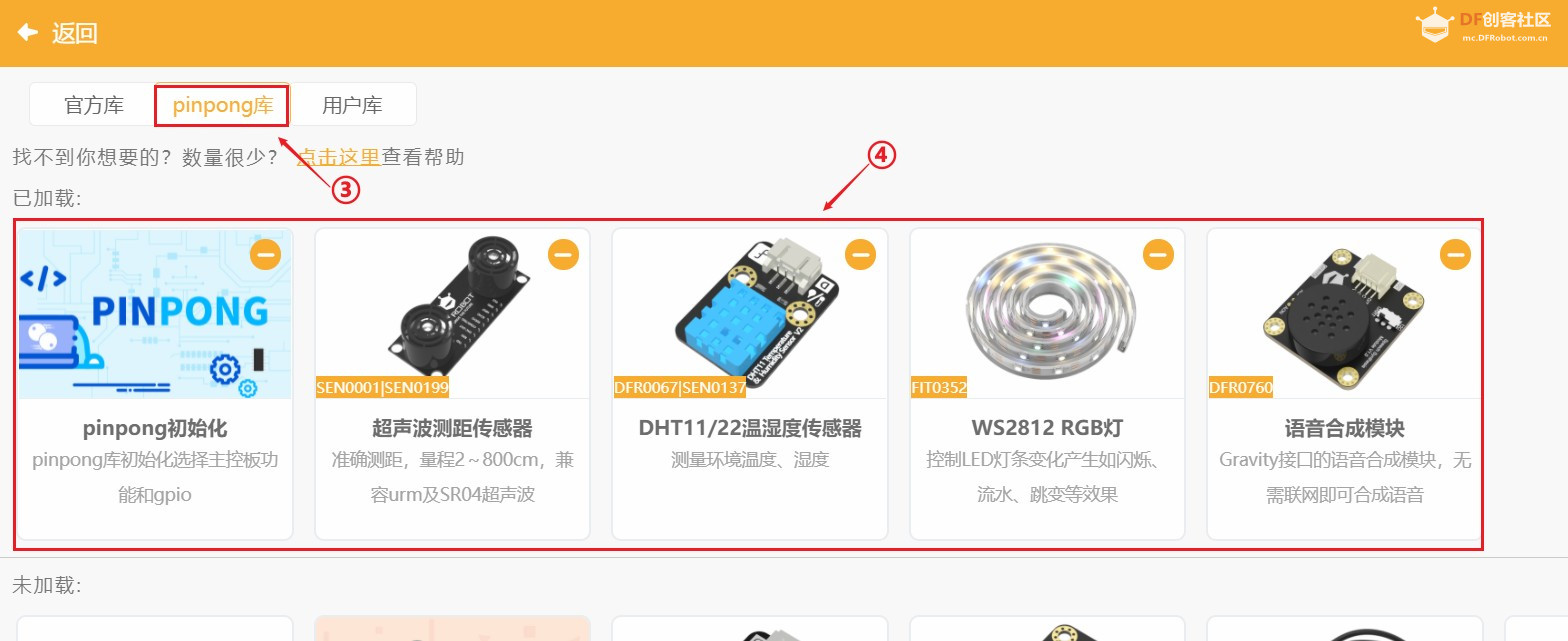Unload 超声波测距传感器 using its minus icon

click(x=563, y=255)
